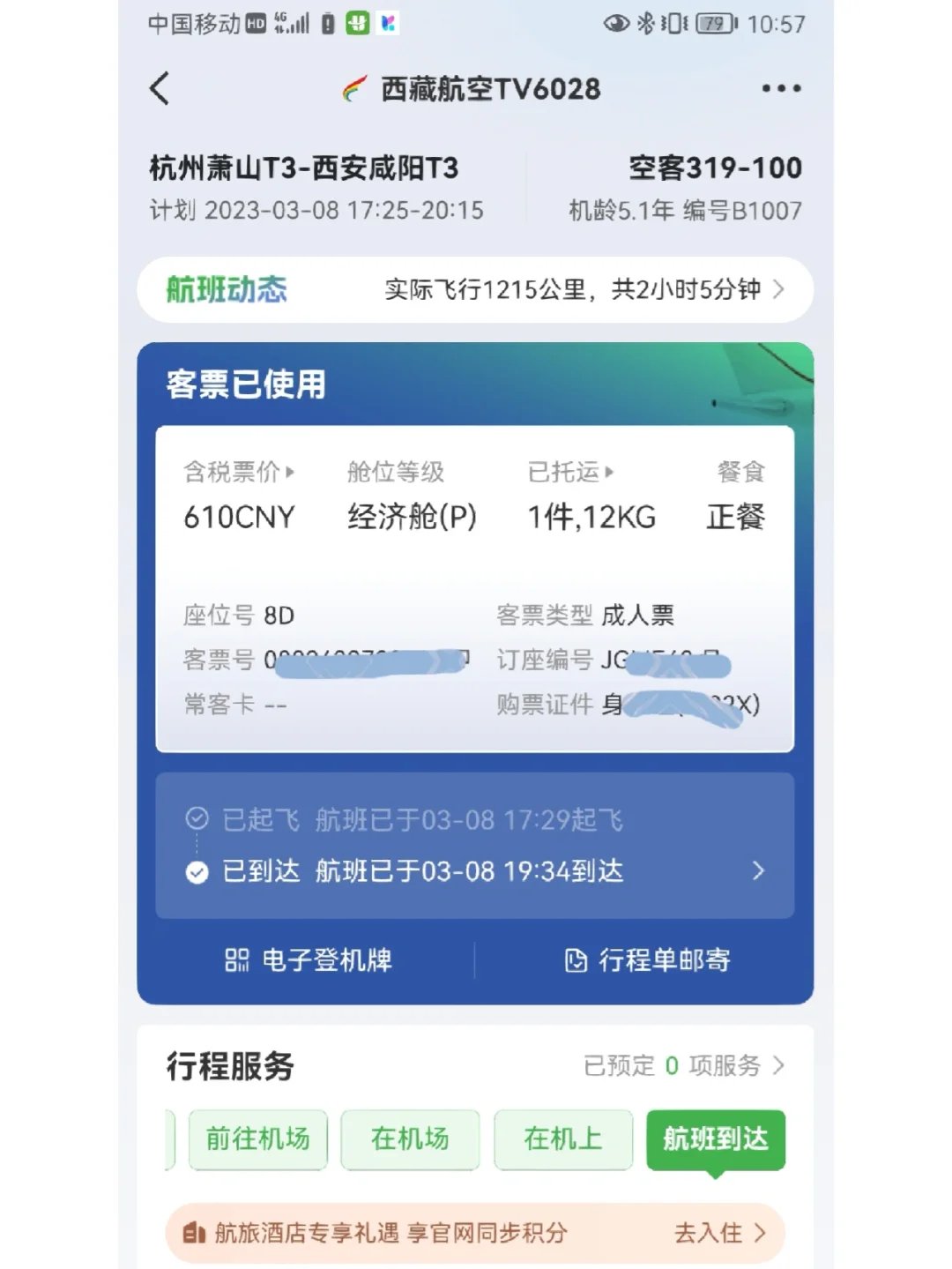Go back using the top-left arrow
The image size is (952, 1269).
160,88
